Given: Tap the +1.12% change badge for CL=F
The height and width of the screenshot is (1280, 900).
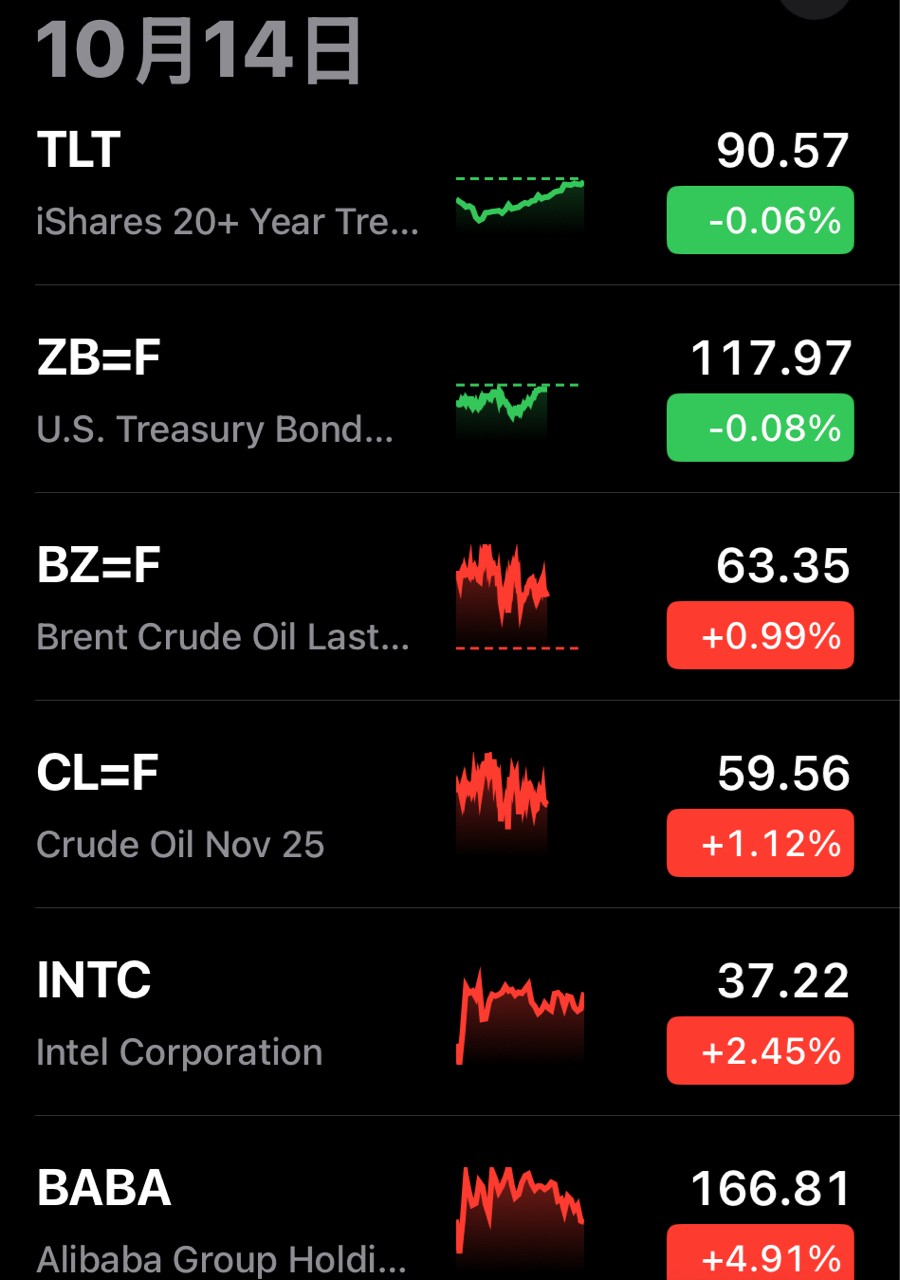Looking at the screenshot, I should (760, 843).
